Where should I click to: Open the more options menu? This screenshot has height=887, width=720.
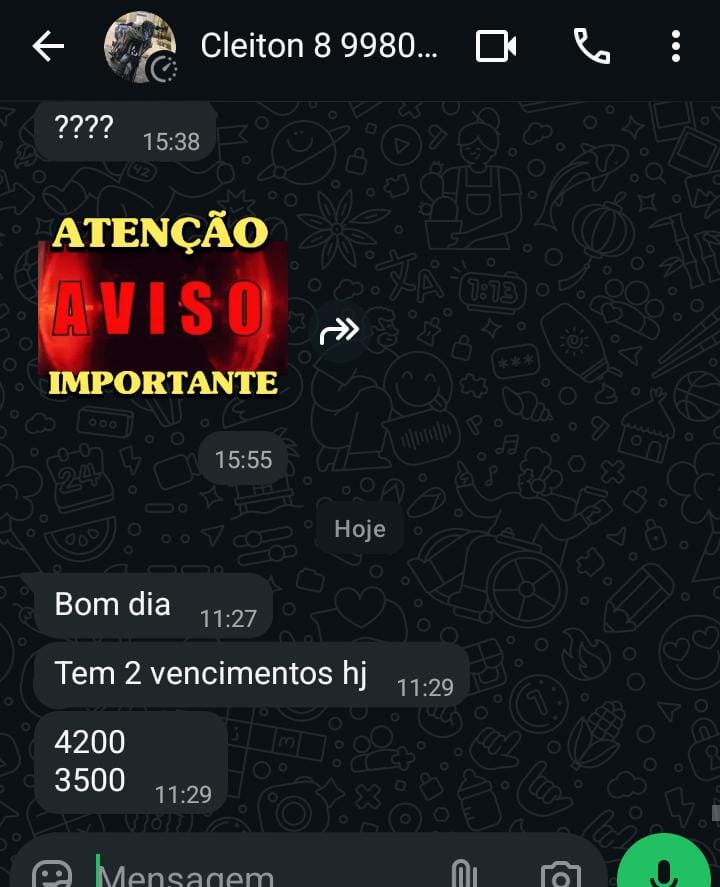(676, 46)
